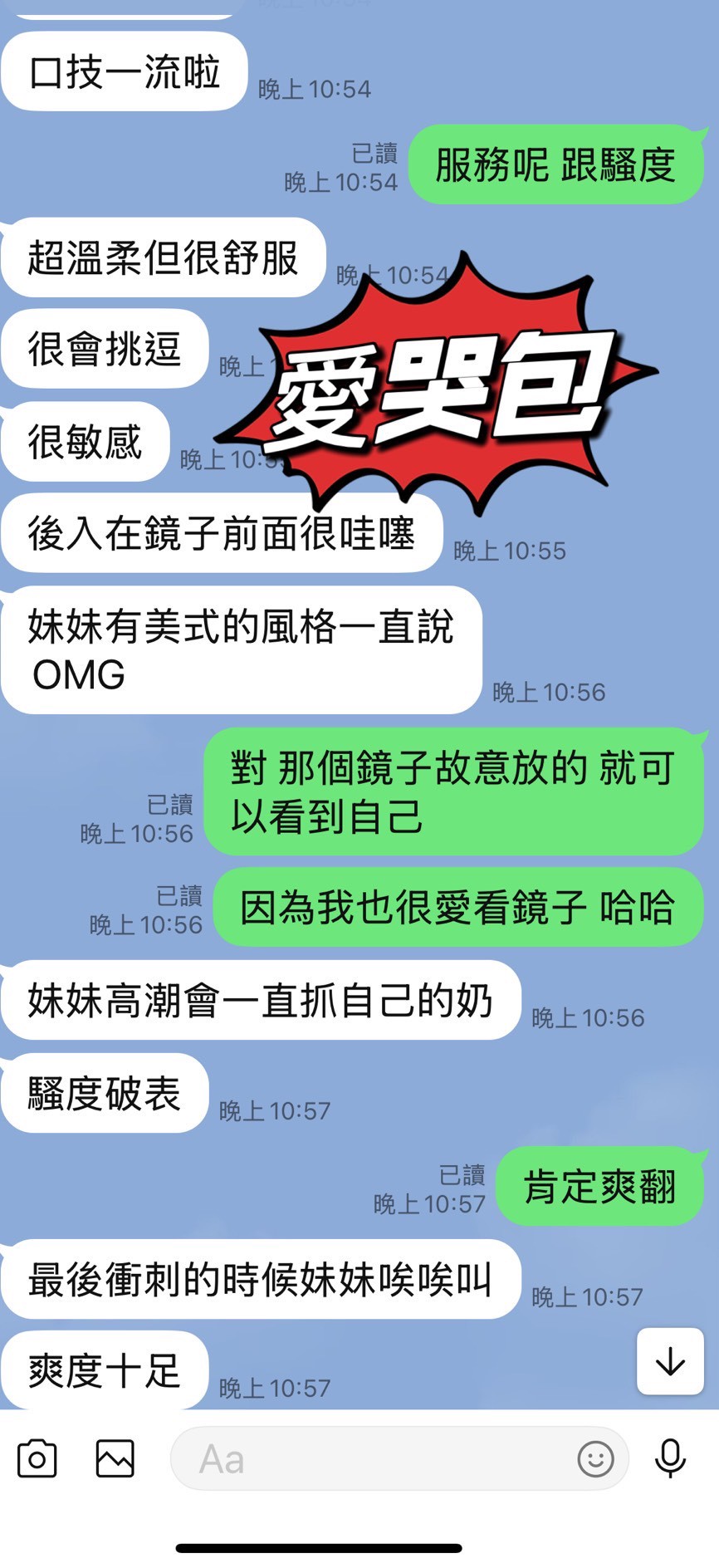Tap the image icon beside the camera
Screen dimensions: 719x1568
click(x=114, y=1458)
